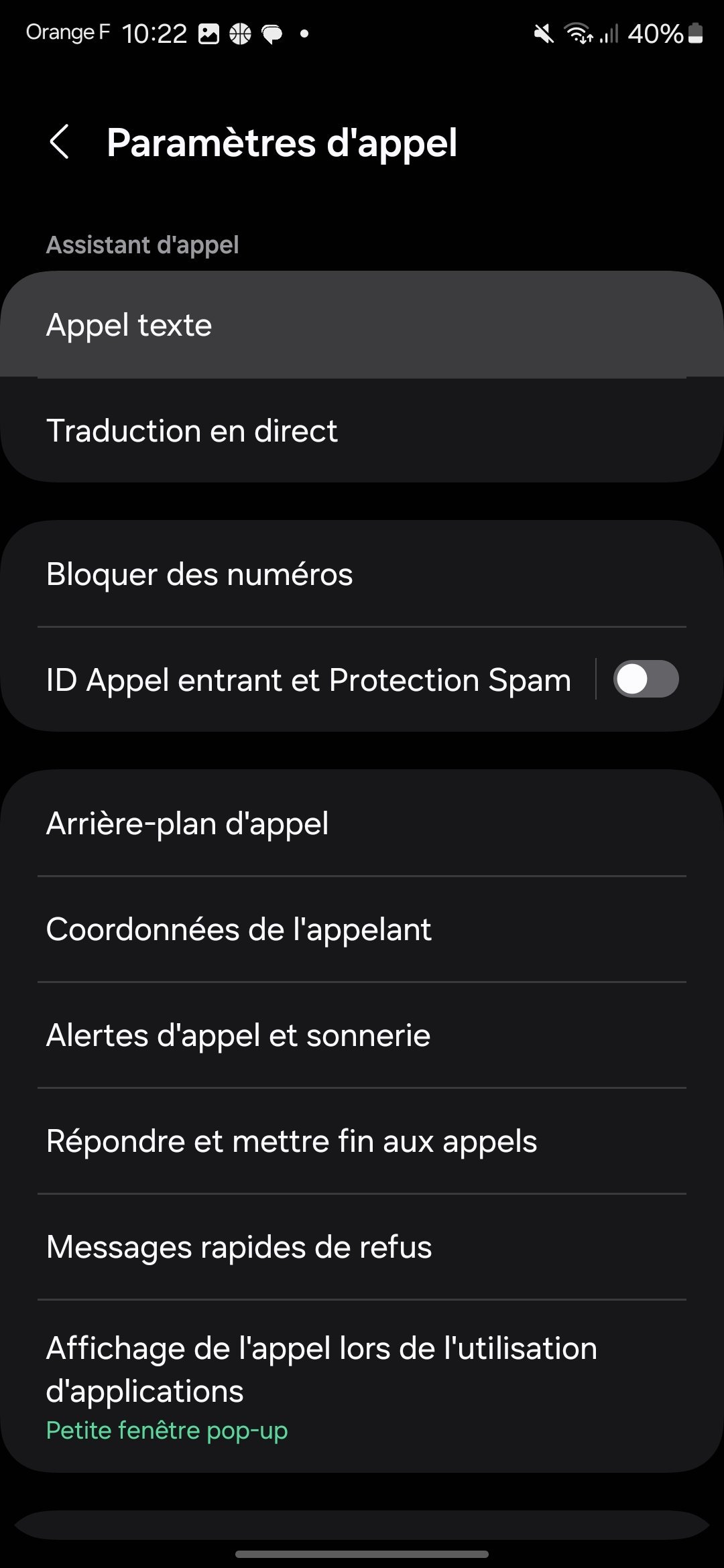Open Bloquer des numéros
724x1568 pixels.
click(x=362, y=574)
